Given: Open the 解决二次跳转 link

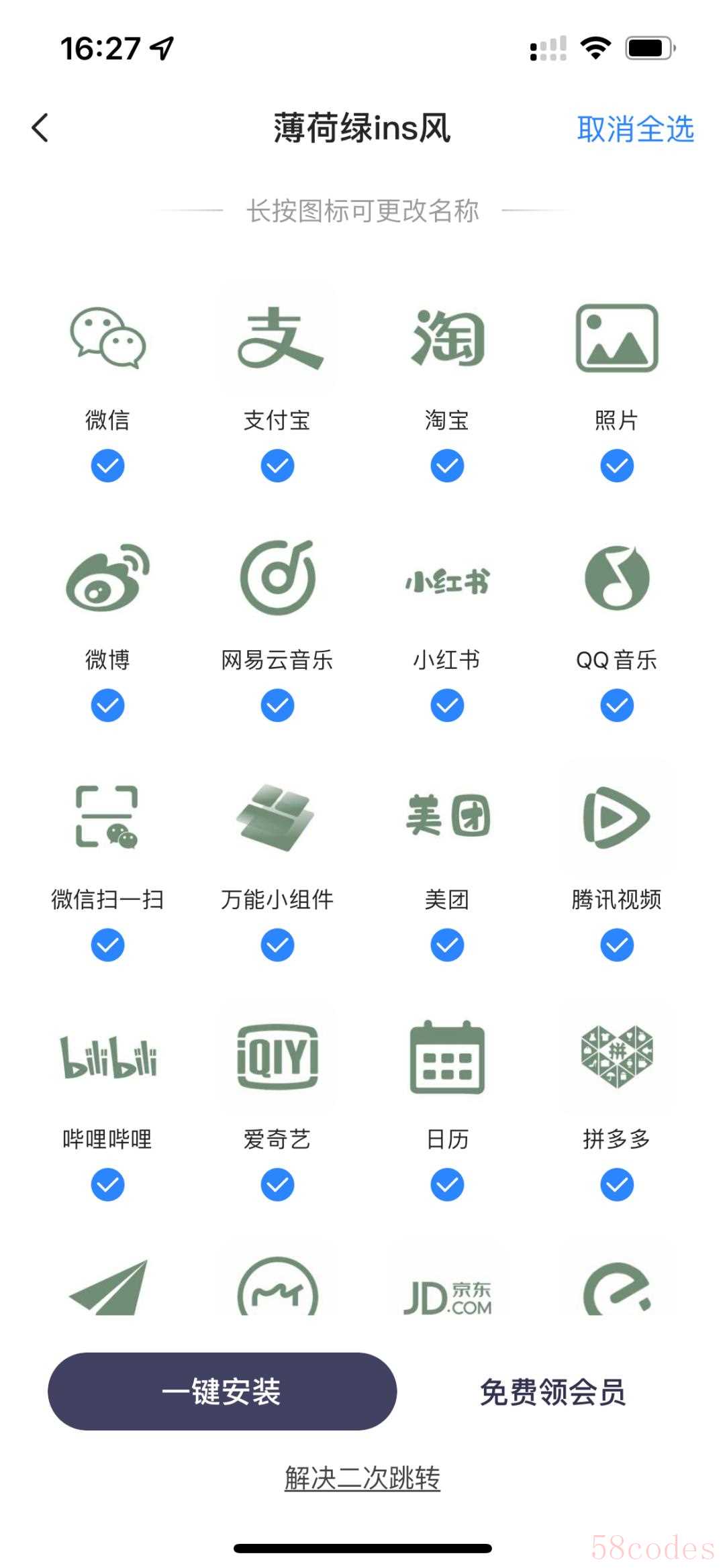Looking at the screenshot, I should [x=362, y=1478].
